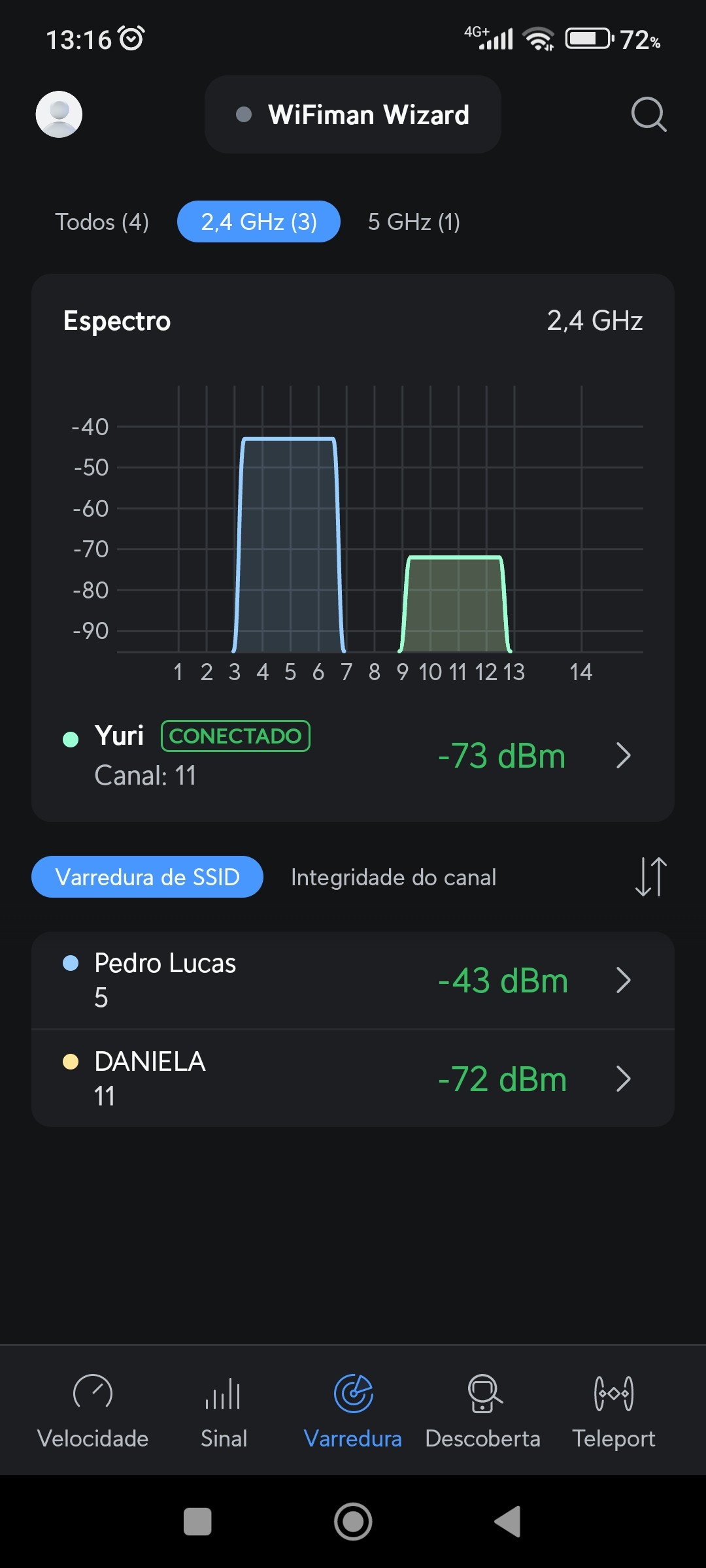The width and height of the screenshot is (706, 1568).
Task: Return to the system home screen
Action: coord(353,1522)
